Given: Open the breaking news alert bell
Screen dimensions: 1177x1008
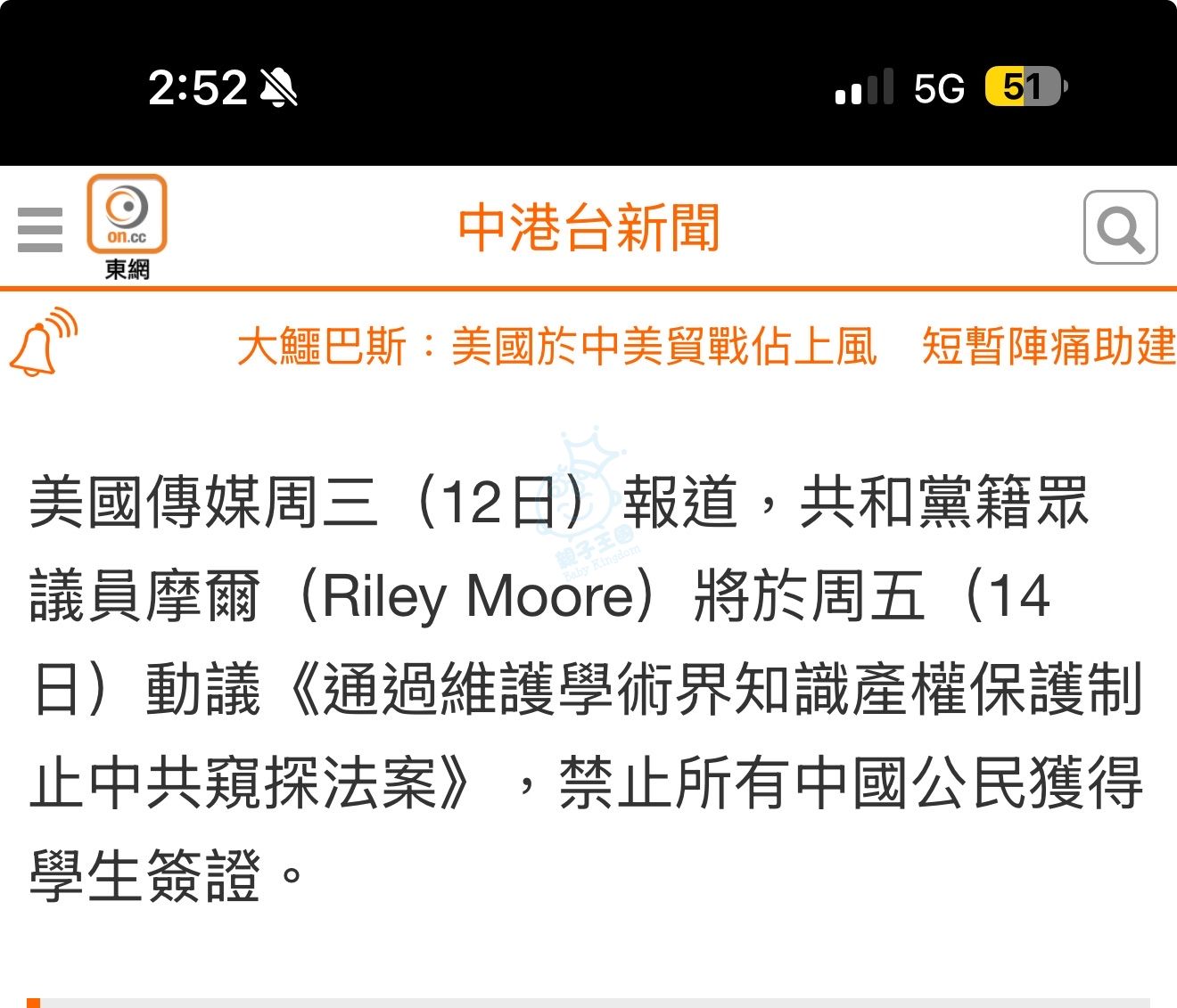Looking at the screenshot, I should pyautogui.click(x=43, y=342).
